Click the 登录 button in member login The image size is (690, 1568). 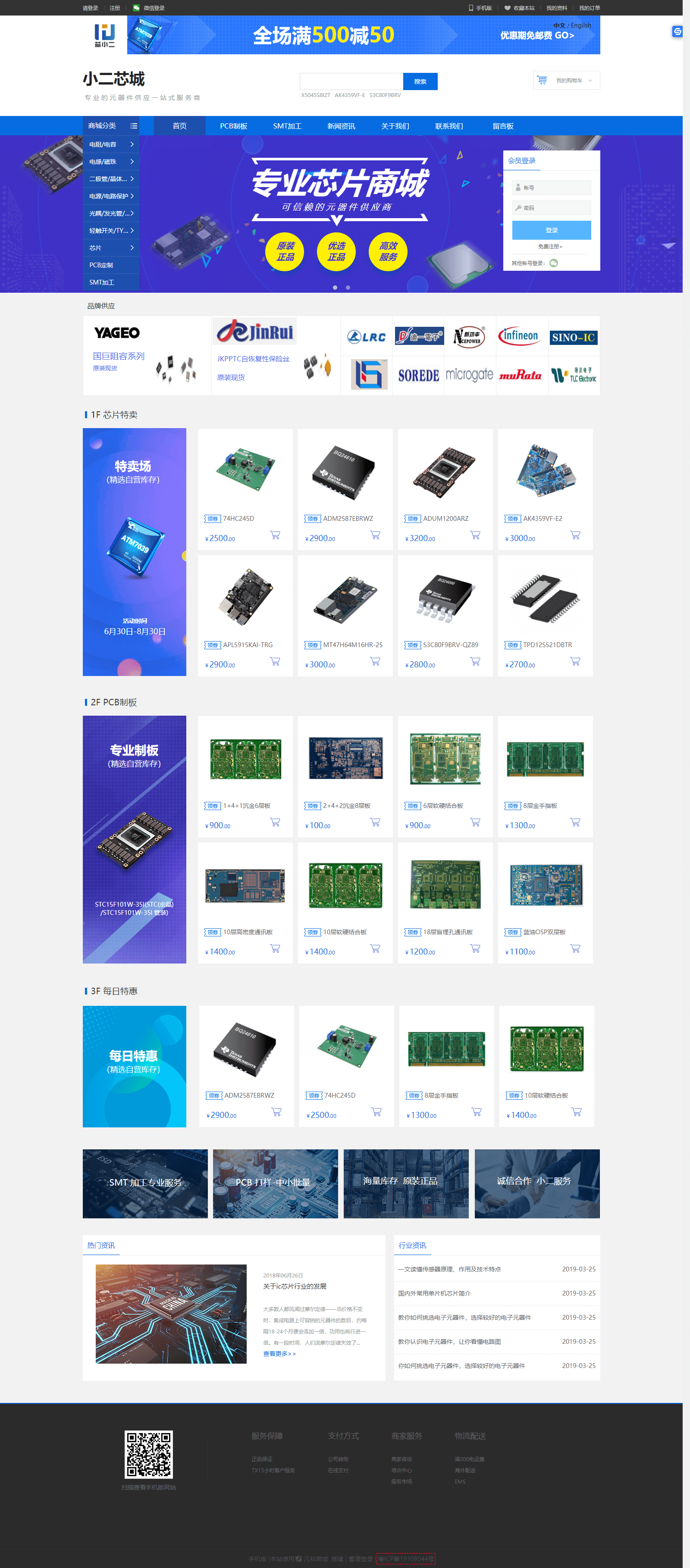click(552, 230)
